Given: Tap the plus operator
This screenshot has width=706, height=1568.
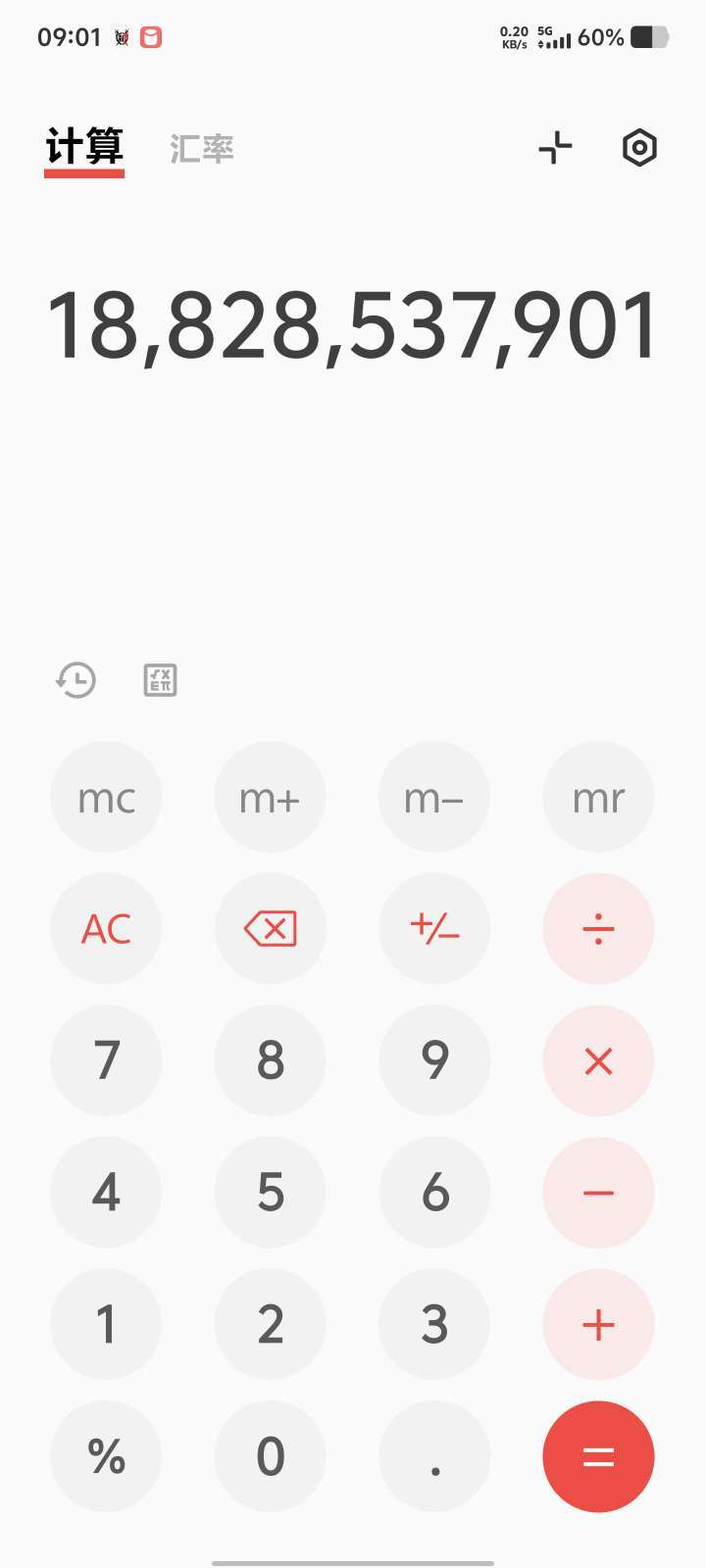Looking at the screenshot, I should click(x=598, y=1325).
